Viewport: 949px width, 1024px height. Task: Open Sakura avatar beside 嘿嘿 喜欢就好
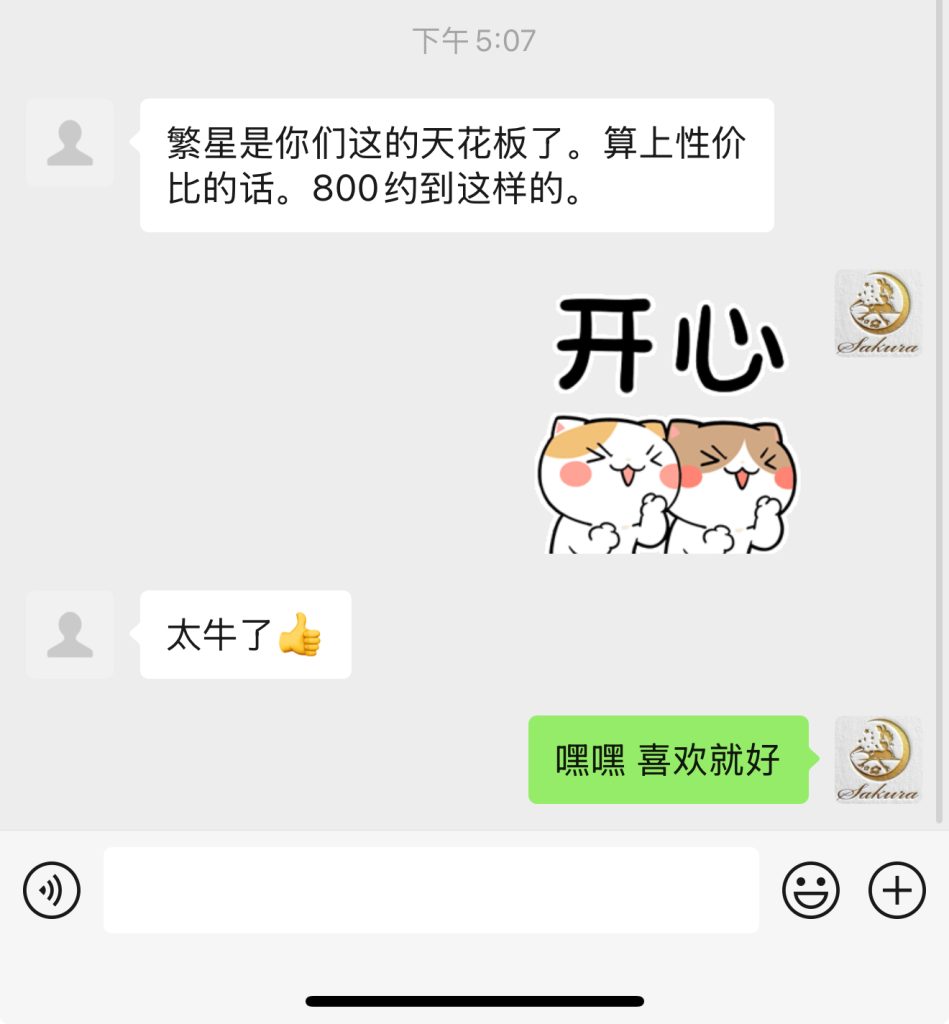[x=878, y=759]
